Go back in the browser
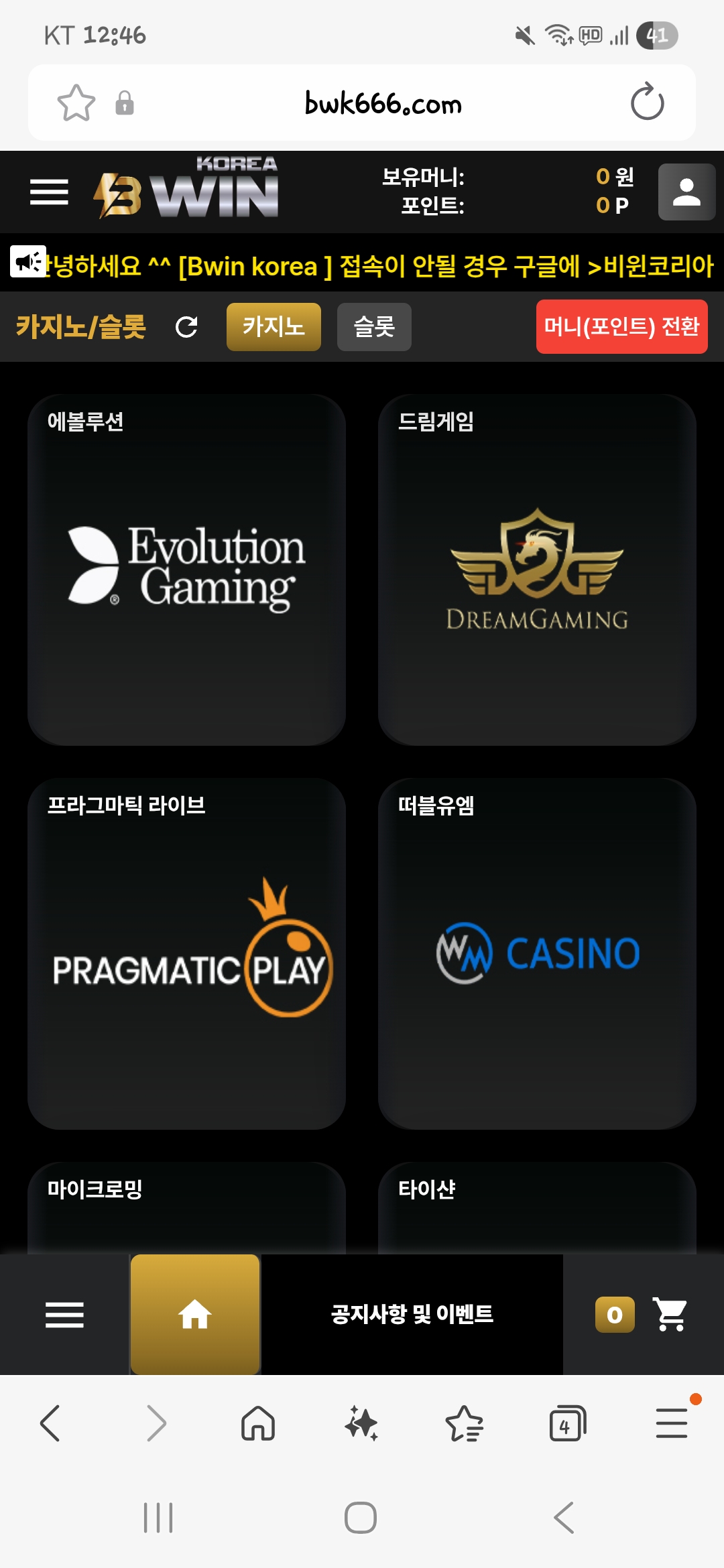Viewport: 724px width, 1568px height. (51, 1423)
